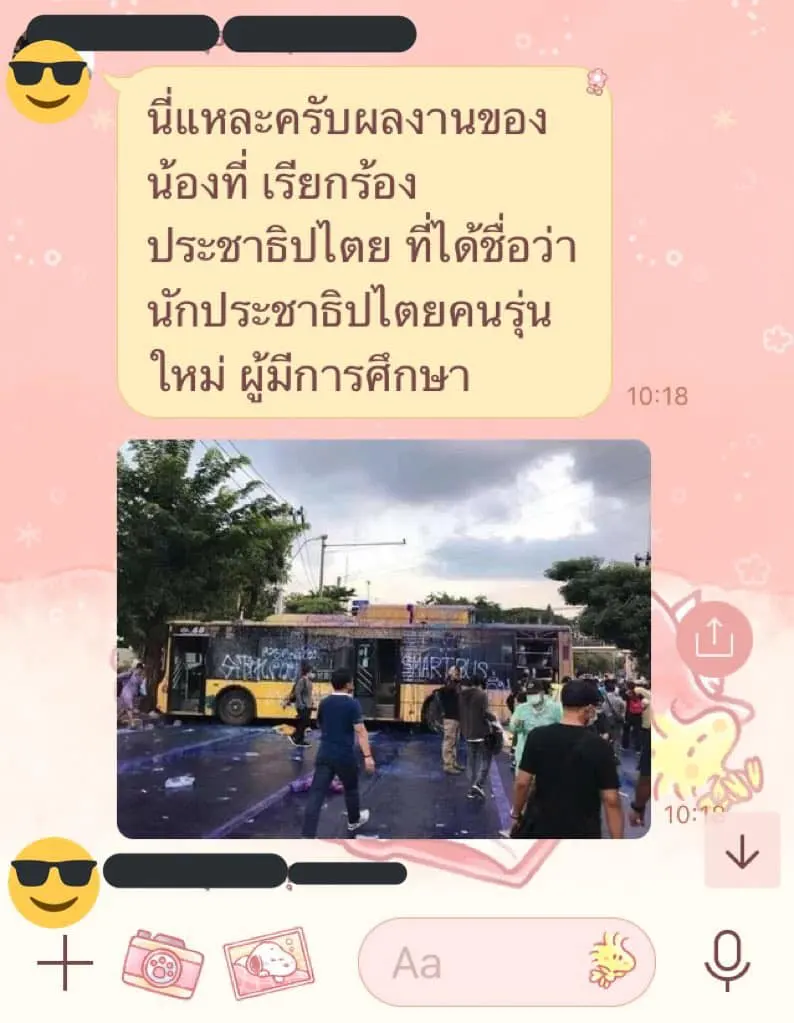Open the sender's sunglasses emoji profile avatar
The width and height of the screenshot is (794, 1023).
[x=48, y=82]
